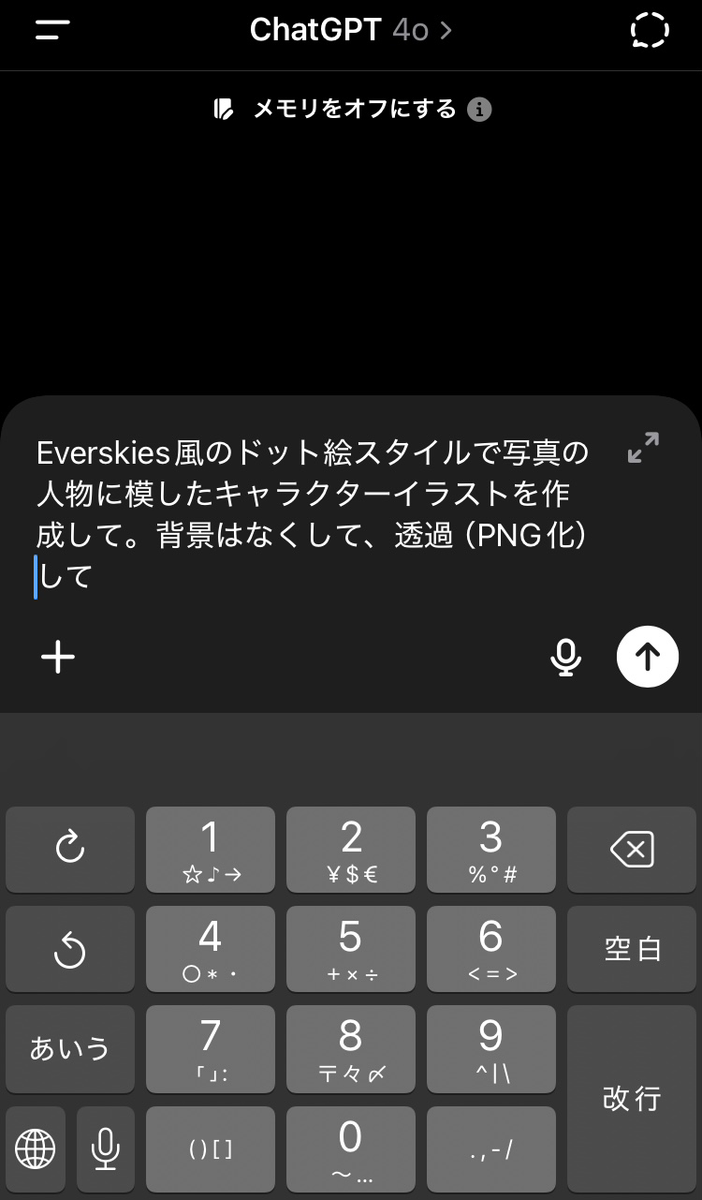Open the globe keyboard switcher

coord(36,1149)
